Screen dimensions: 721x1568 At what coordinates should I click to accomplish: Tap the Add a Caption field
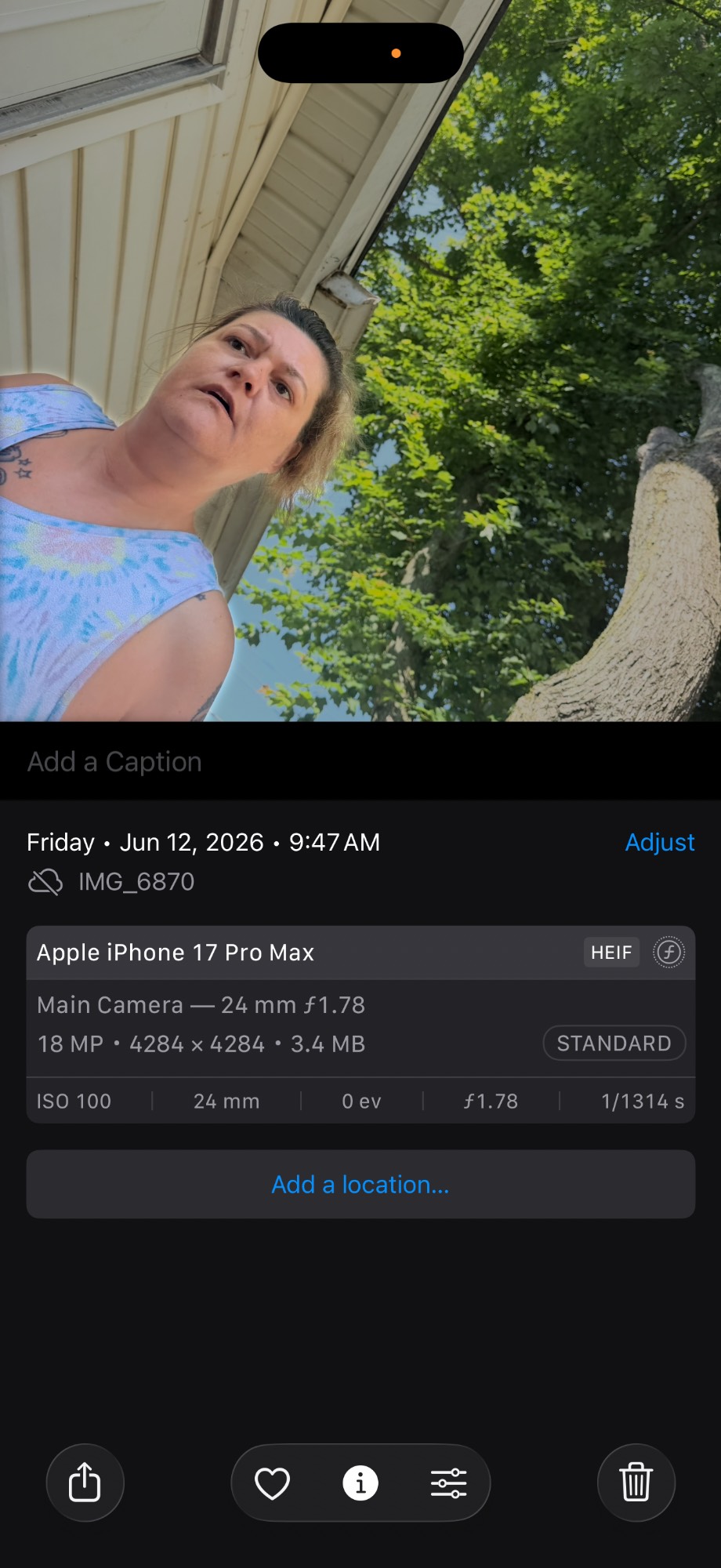coord(360,761)
